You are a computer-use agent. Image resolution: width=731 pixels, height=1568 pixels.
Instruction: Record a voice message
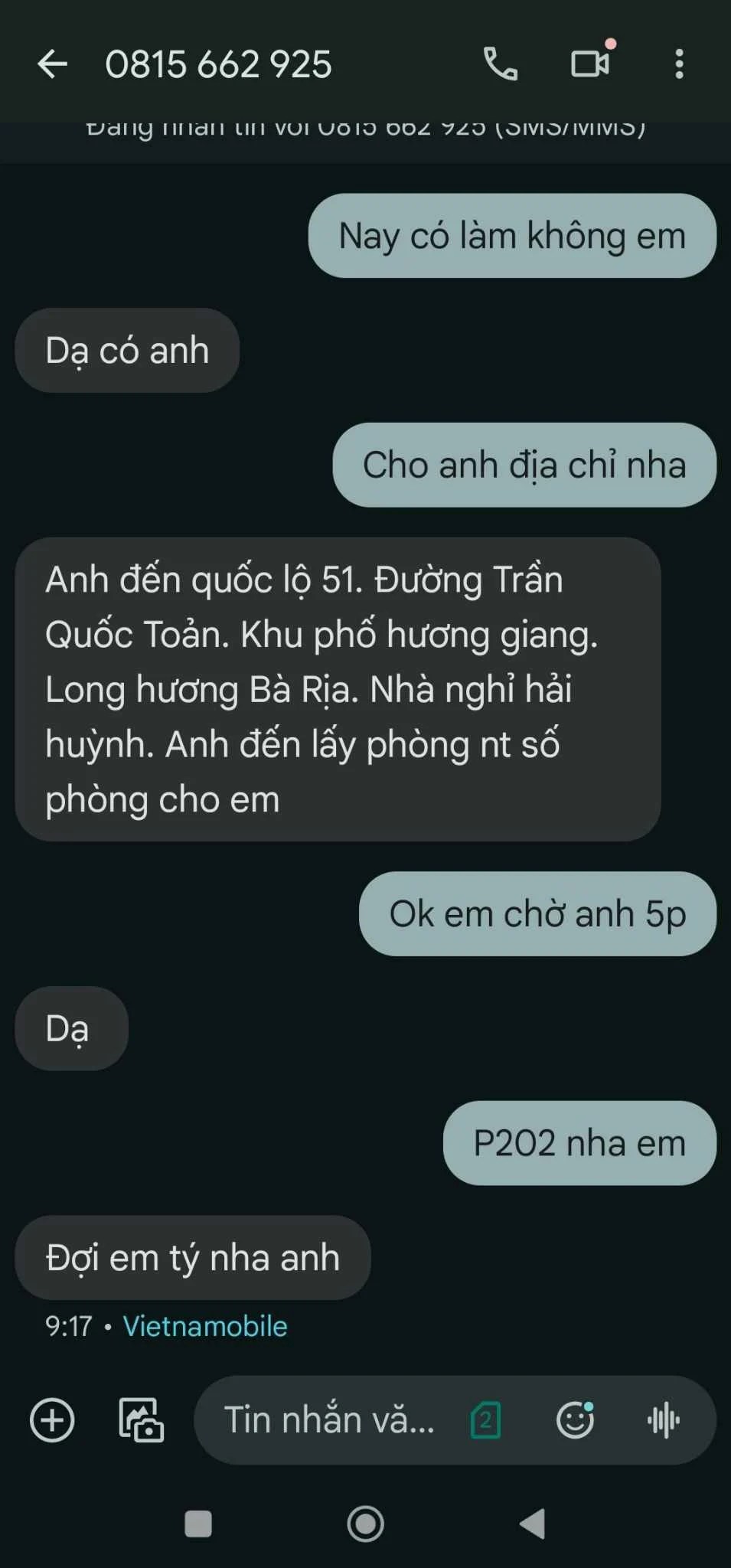[663, 1420]
